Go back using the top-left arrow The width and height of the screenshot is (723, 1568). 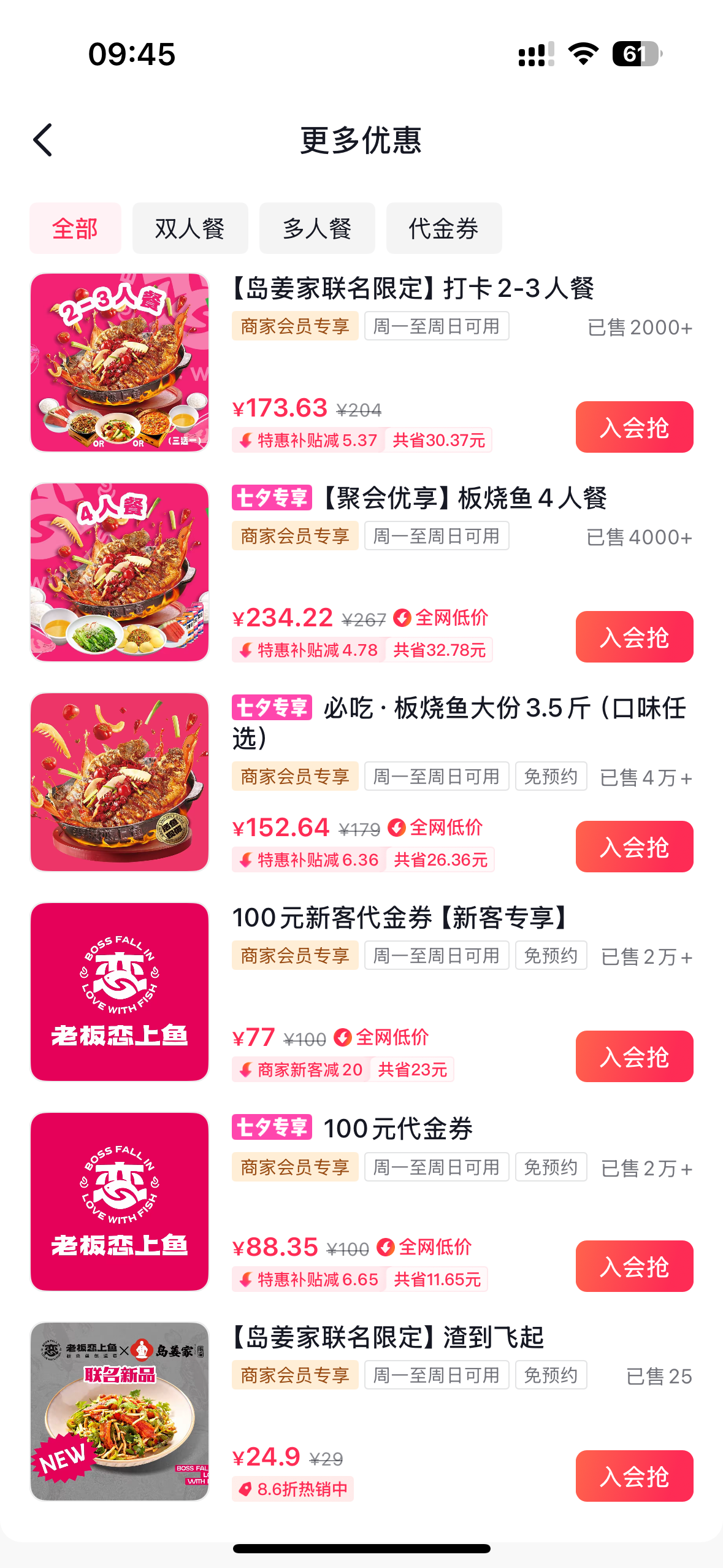click(43, 140)
